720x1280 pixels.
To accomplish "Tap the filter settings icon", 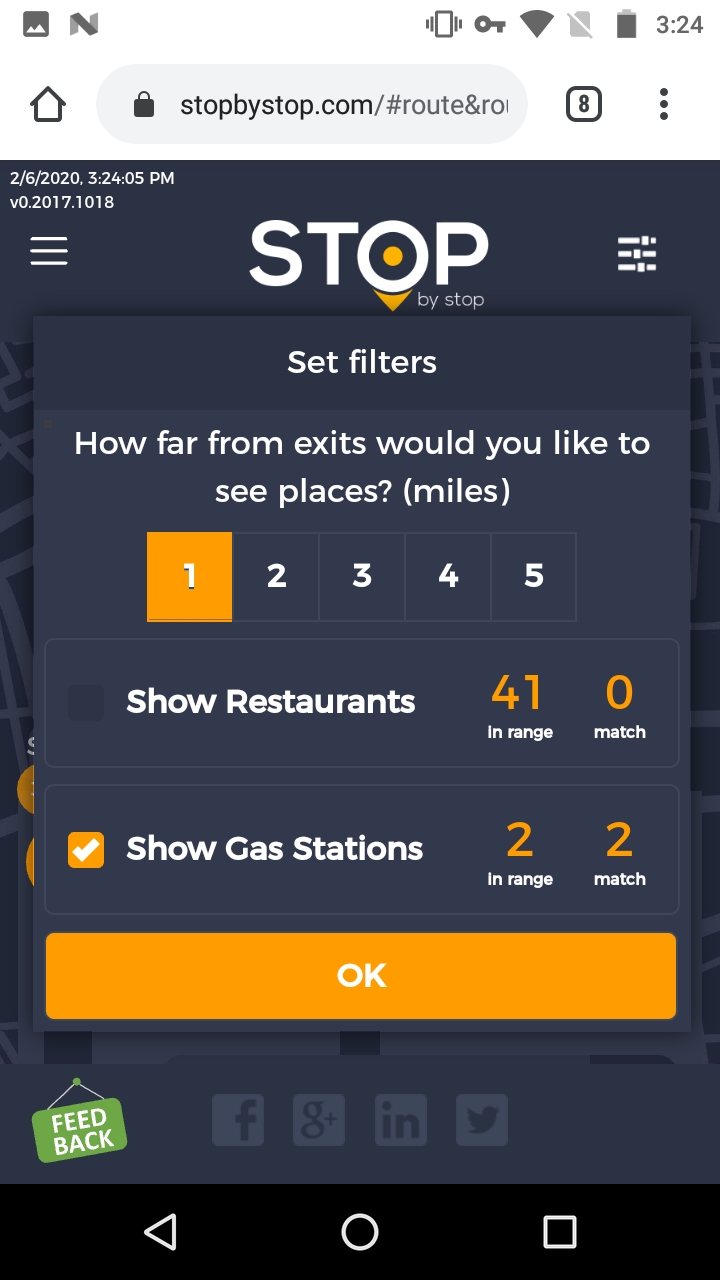I will click(x=637, y=254).
